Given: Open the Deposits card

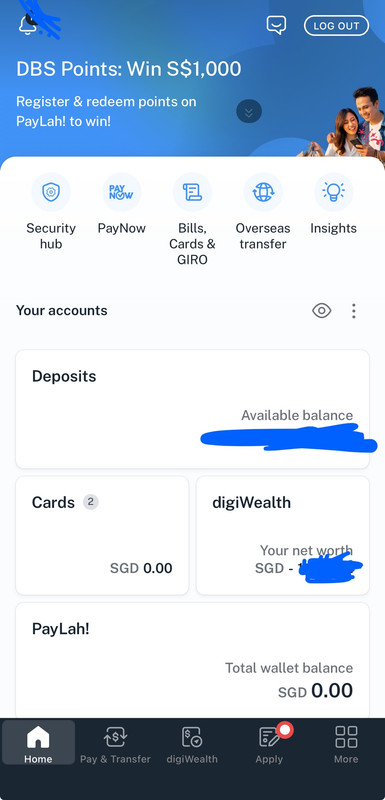Looking at the screenshot, I should pyautogui.click(x=192, y=409).
